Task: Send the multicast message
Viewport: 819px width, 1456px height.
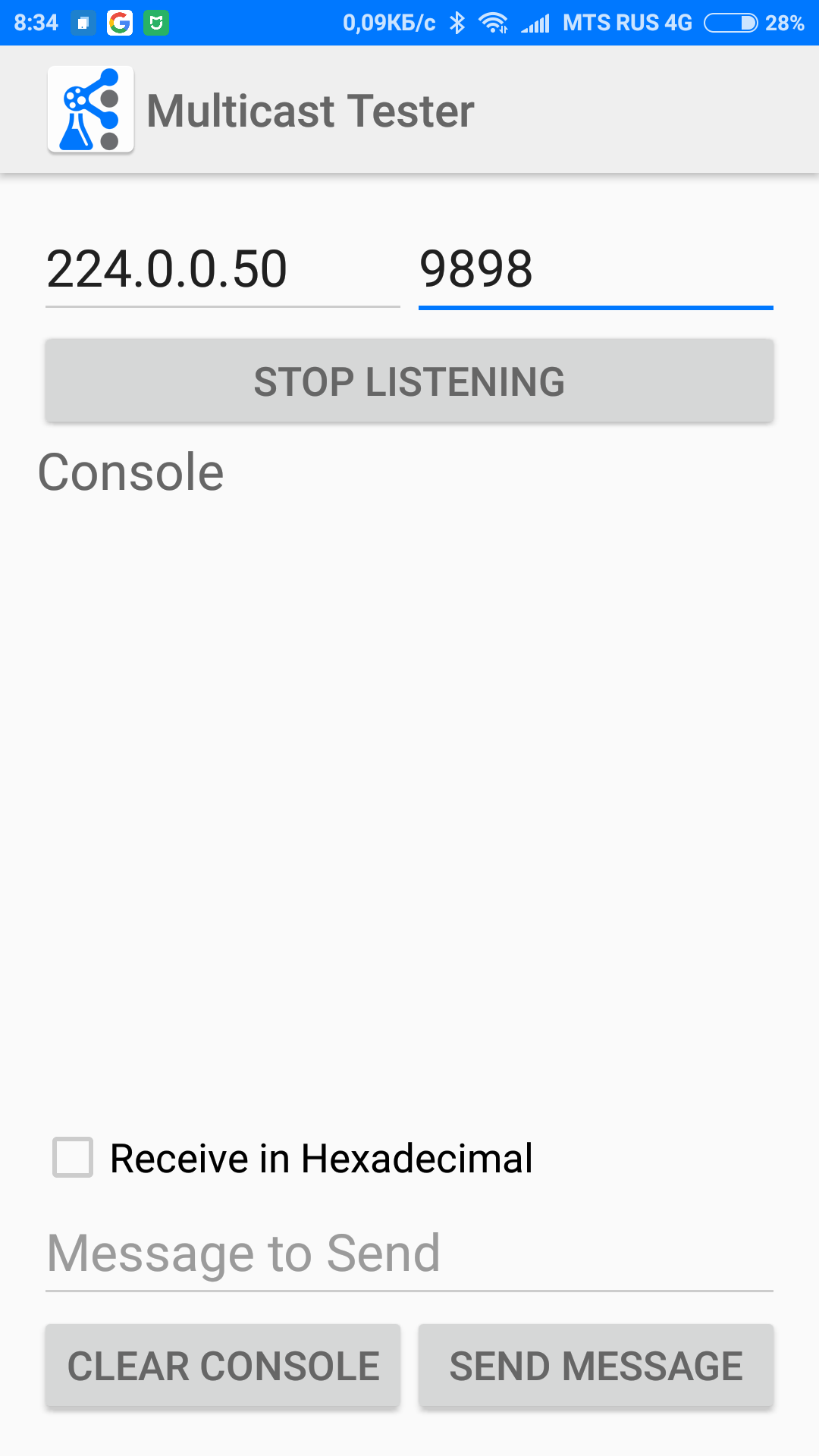Action: pyautogui.click(x=596, y=1366)
